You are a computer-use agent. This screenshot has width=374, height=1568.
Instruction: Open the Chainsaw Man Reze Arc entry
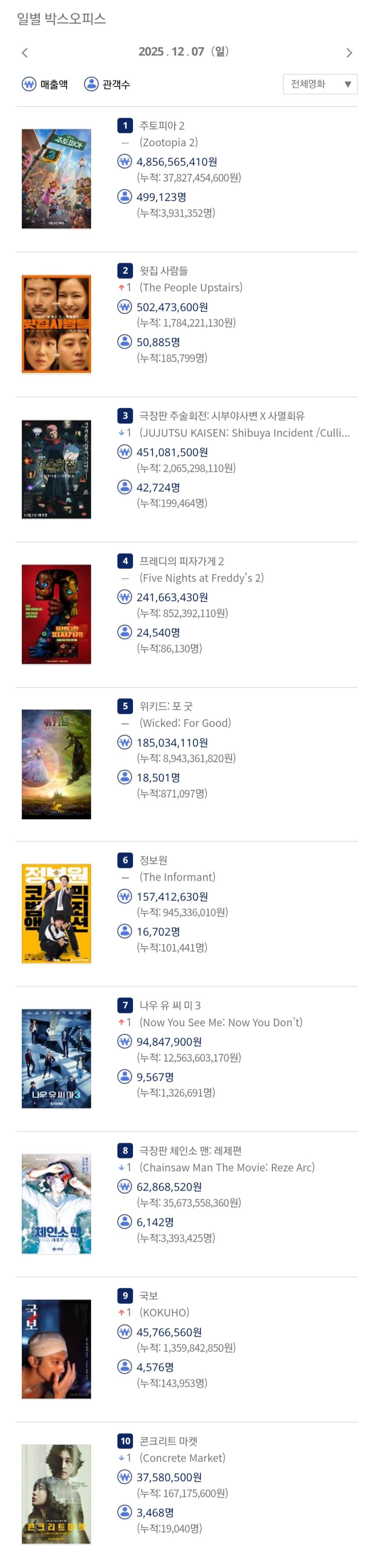pos(190,1150)
